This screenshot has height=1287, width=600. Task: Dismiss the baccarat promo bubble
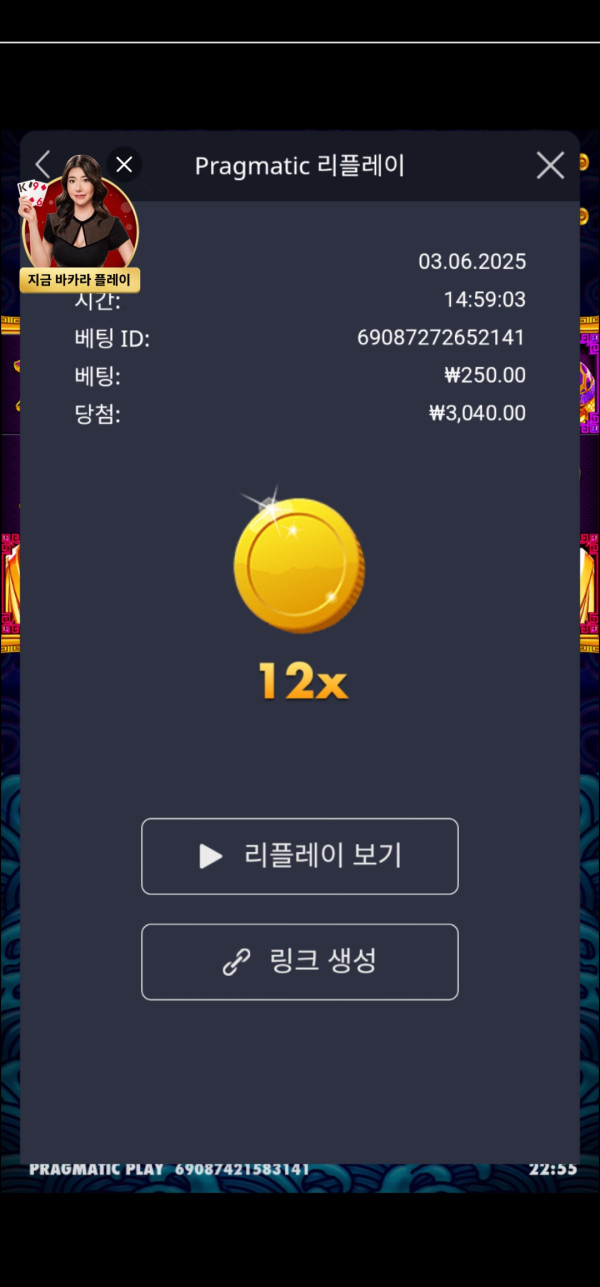(124, 164)
